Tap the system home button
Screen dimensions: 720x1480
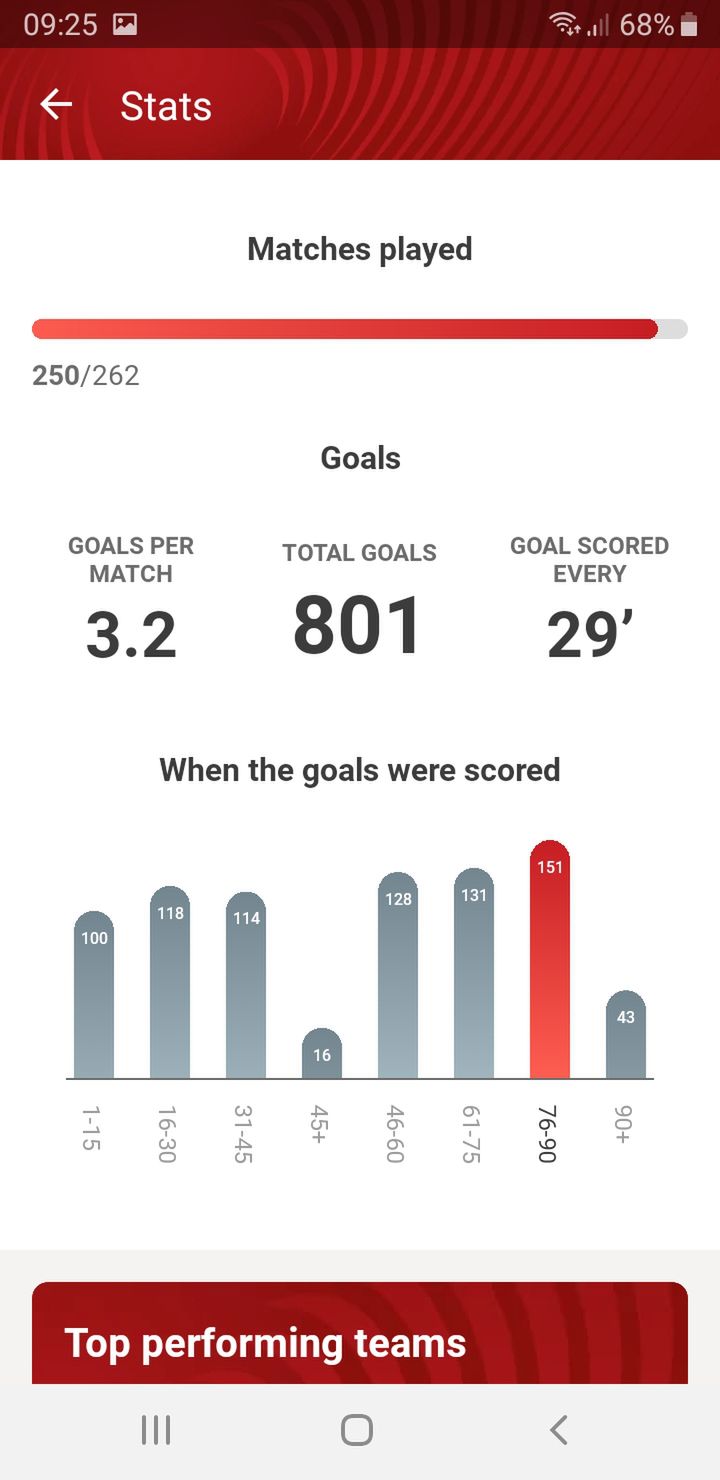point(357,1430)
